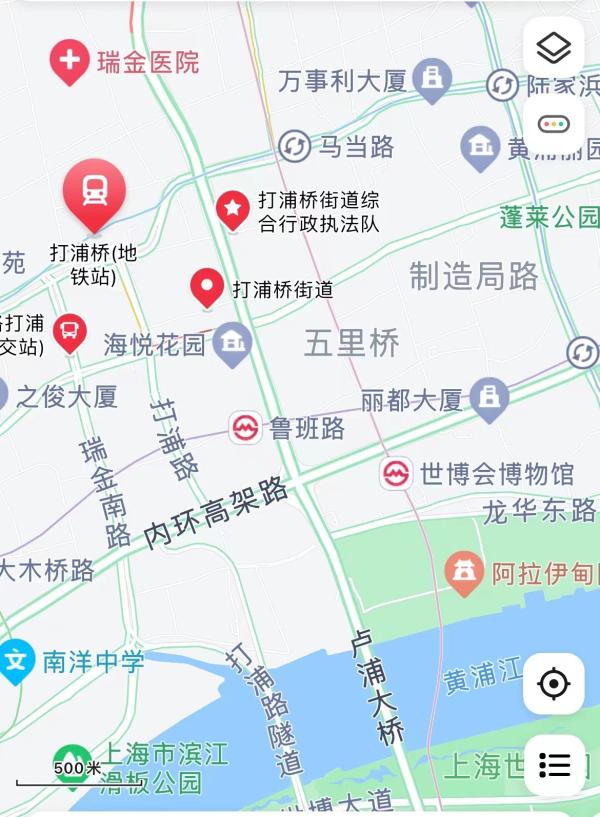
Task: Open the 打浦桥街道综合行政执法队 star marker
Action: click(233, 210)
